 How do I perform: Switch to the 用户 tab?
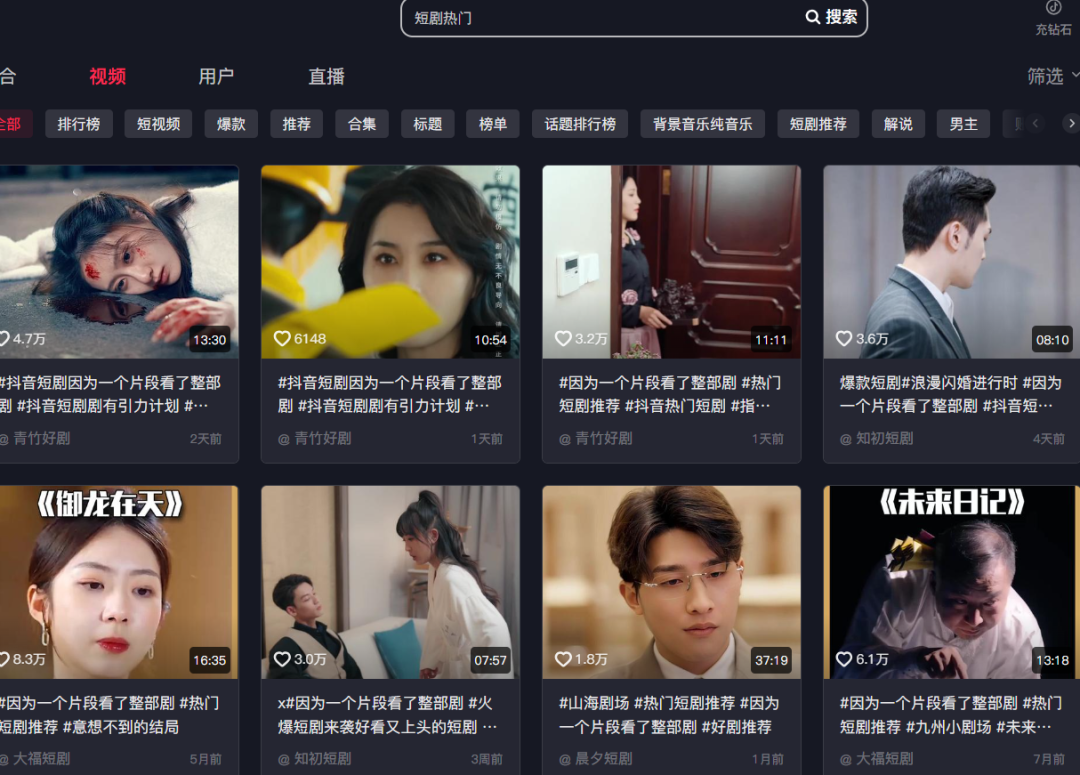point(216,76)
